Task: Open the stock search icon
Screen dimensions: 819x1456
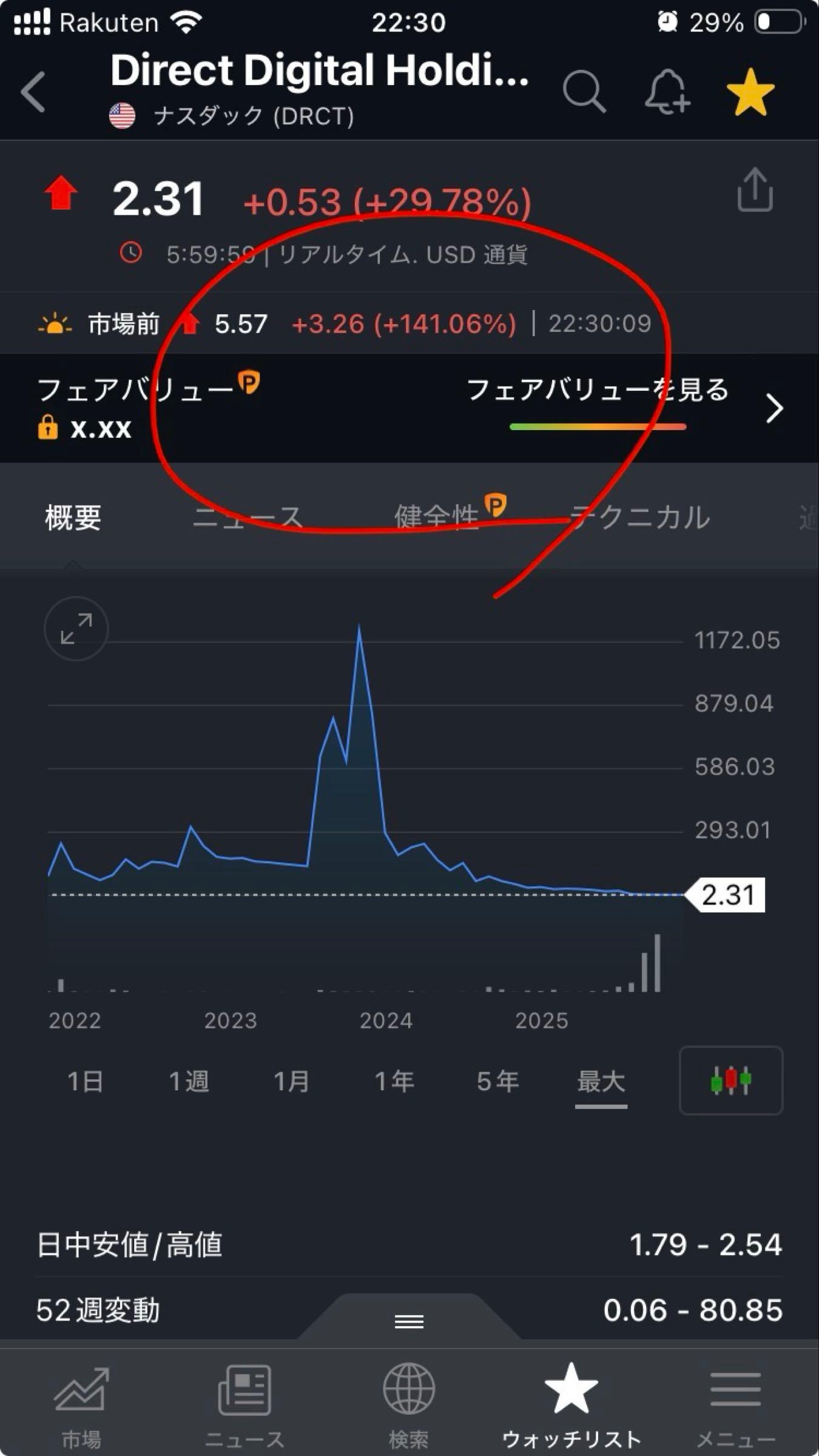Action: [x=584, y=92]
